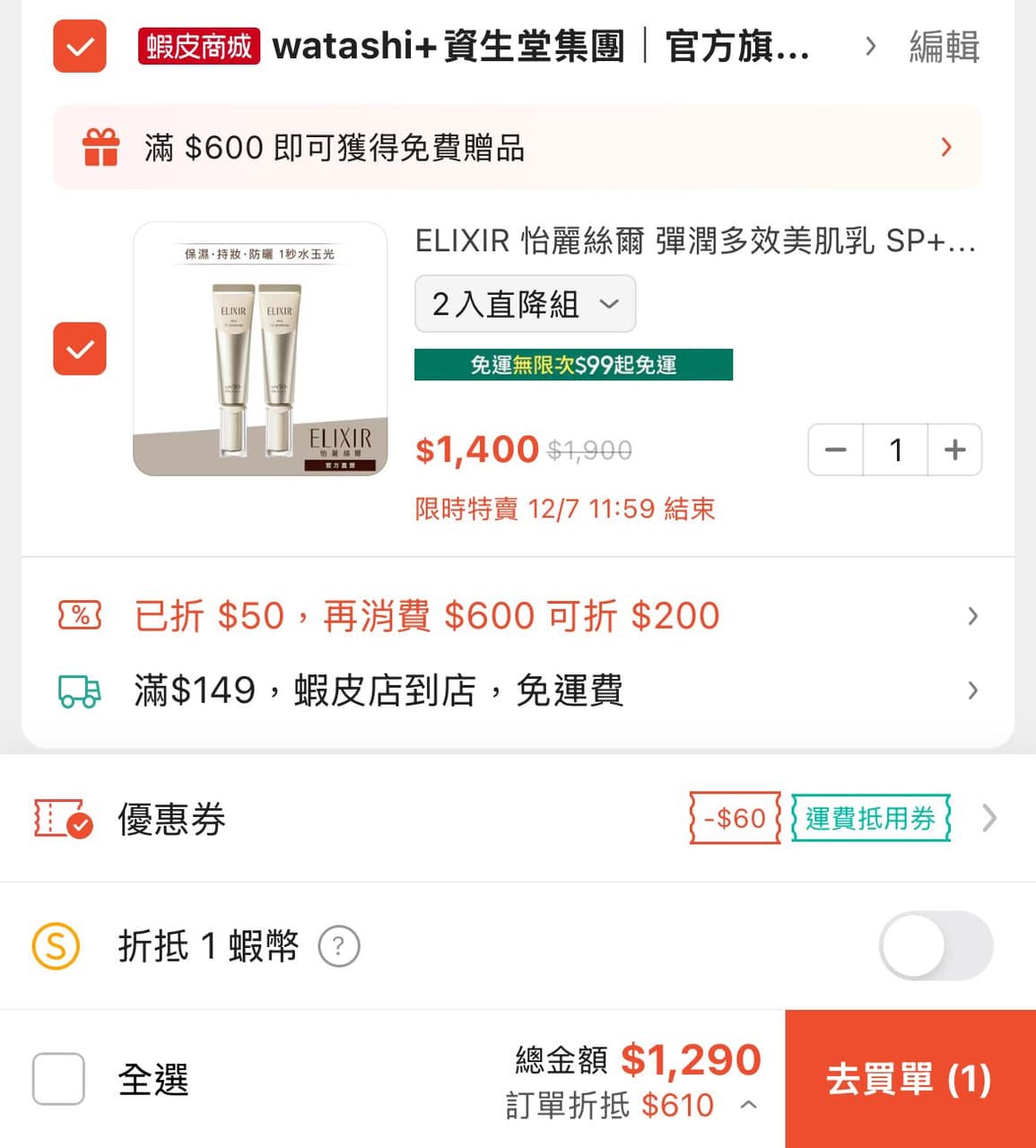Increase quantity with the plus stepper
This screenshot has width=1036, height=1148.
[954, 450]
